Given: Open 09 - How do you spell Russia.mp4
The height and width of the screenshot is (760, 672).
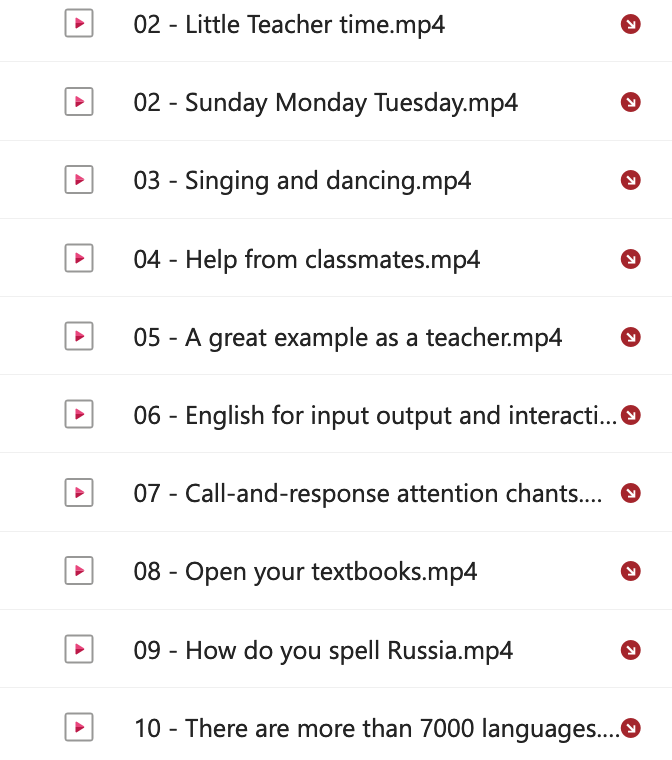Looking at the screenshot, I should tap(323, 650).
